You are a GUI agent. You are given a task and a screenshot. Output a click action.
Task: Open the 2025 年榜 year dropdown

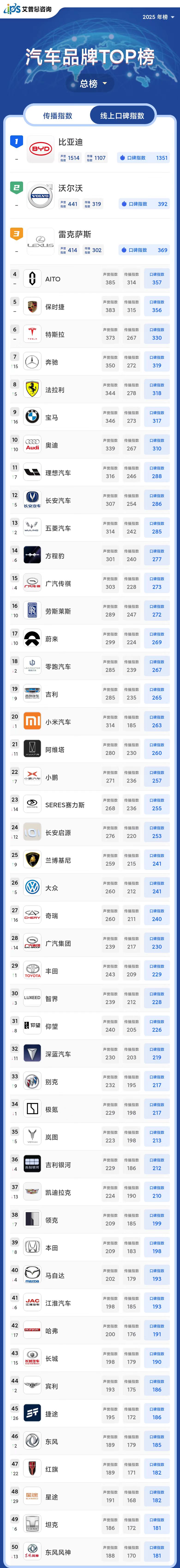click(x=158, y=17)
